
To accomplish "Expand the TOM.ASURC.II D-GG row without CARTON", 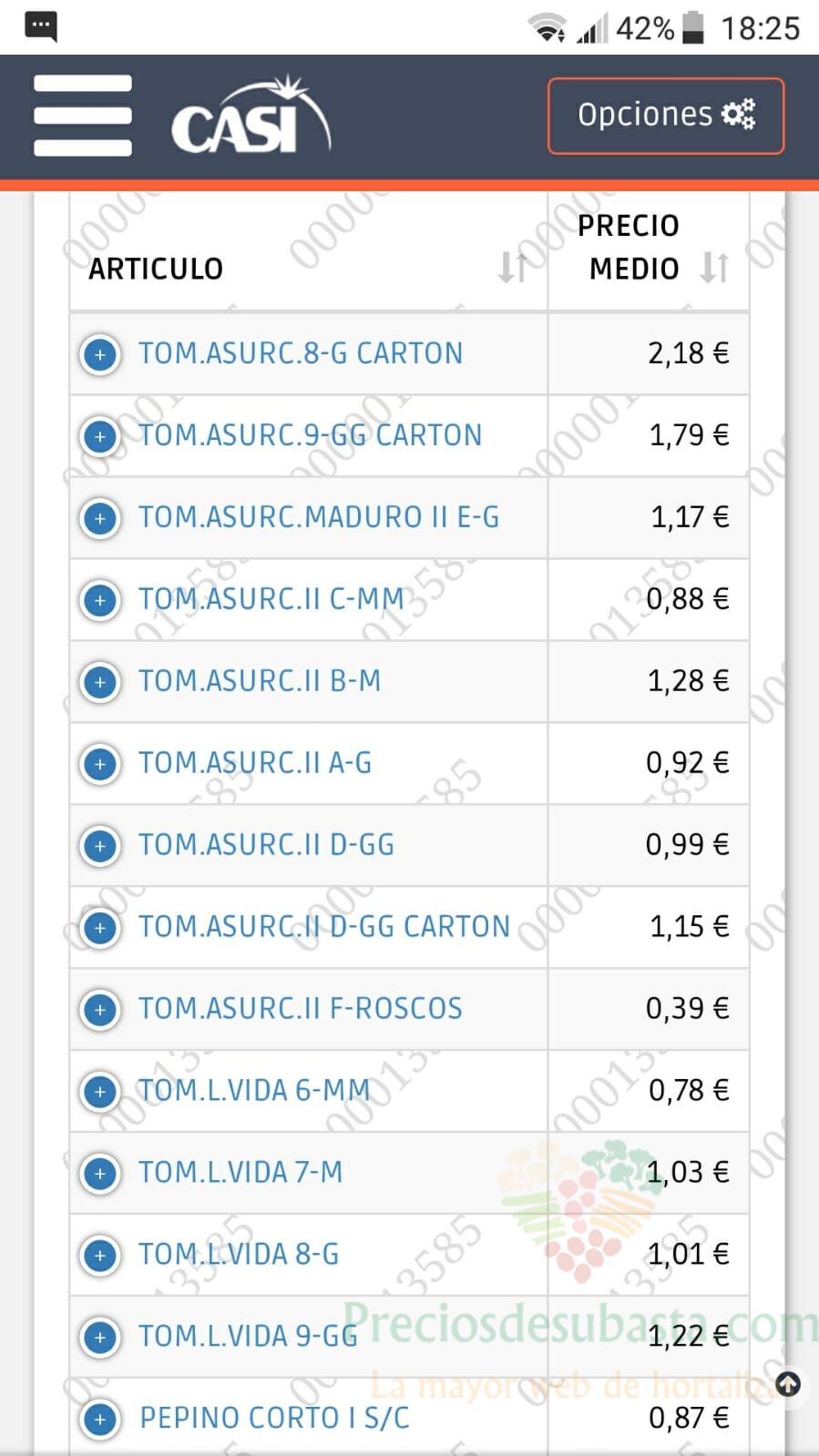I will (x=100, y=846).
